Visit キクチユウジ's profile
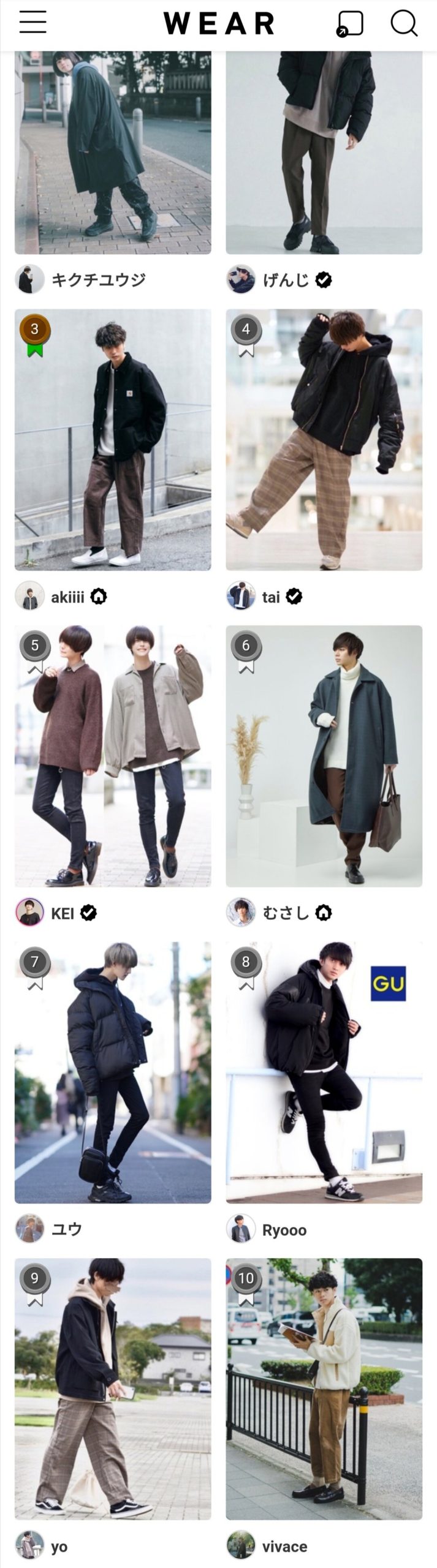 point(98,280)
